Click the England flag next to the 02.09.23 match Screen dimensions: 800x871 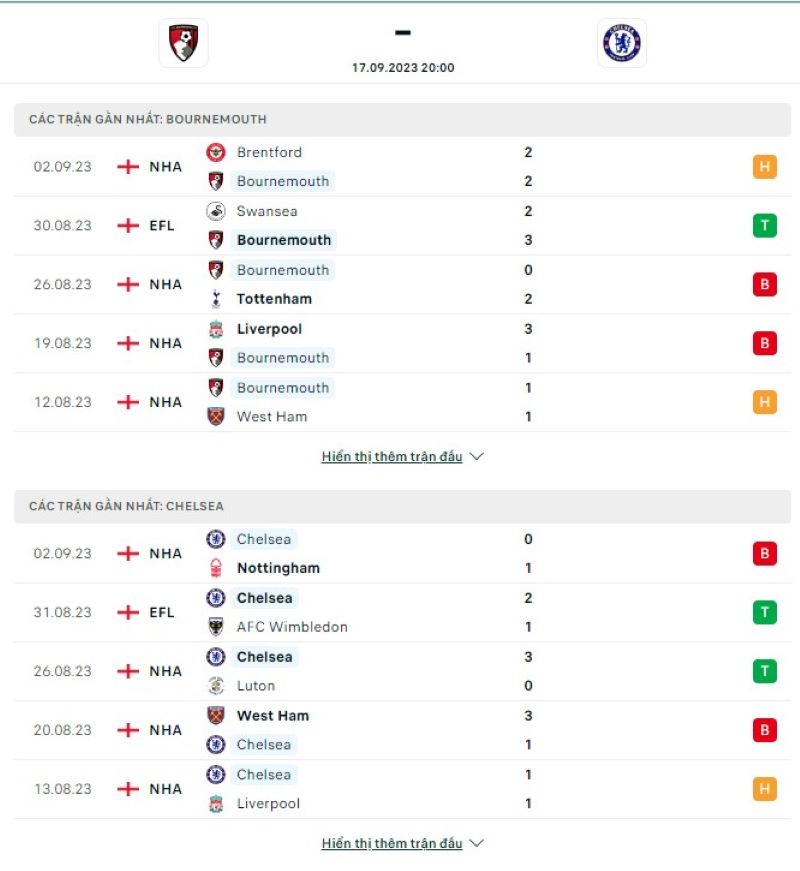(x=128, y=166)
